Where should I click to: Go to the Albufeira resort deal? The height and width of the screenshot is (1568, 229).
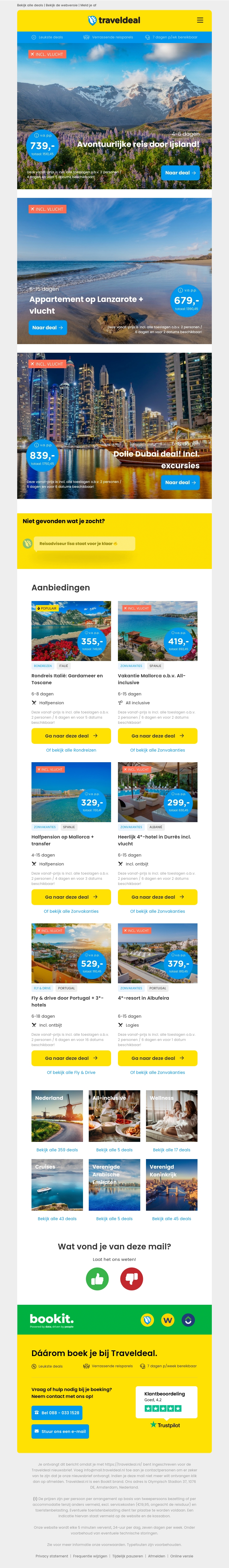(157, 1058)
